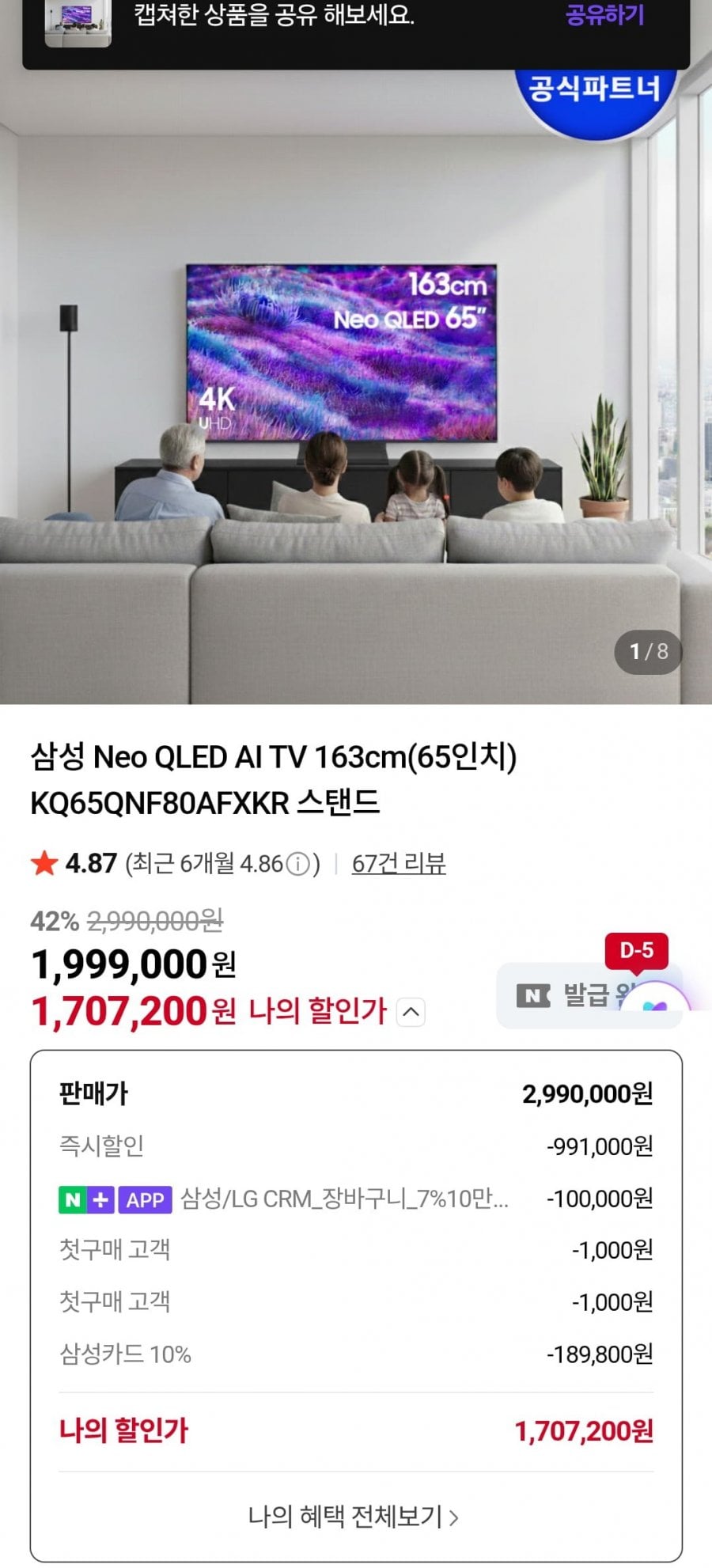Tap 공유하기 in the capture banner
The image size is (712, 1568).
pos(604,15)
